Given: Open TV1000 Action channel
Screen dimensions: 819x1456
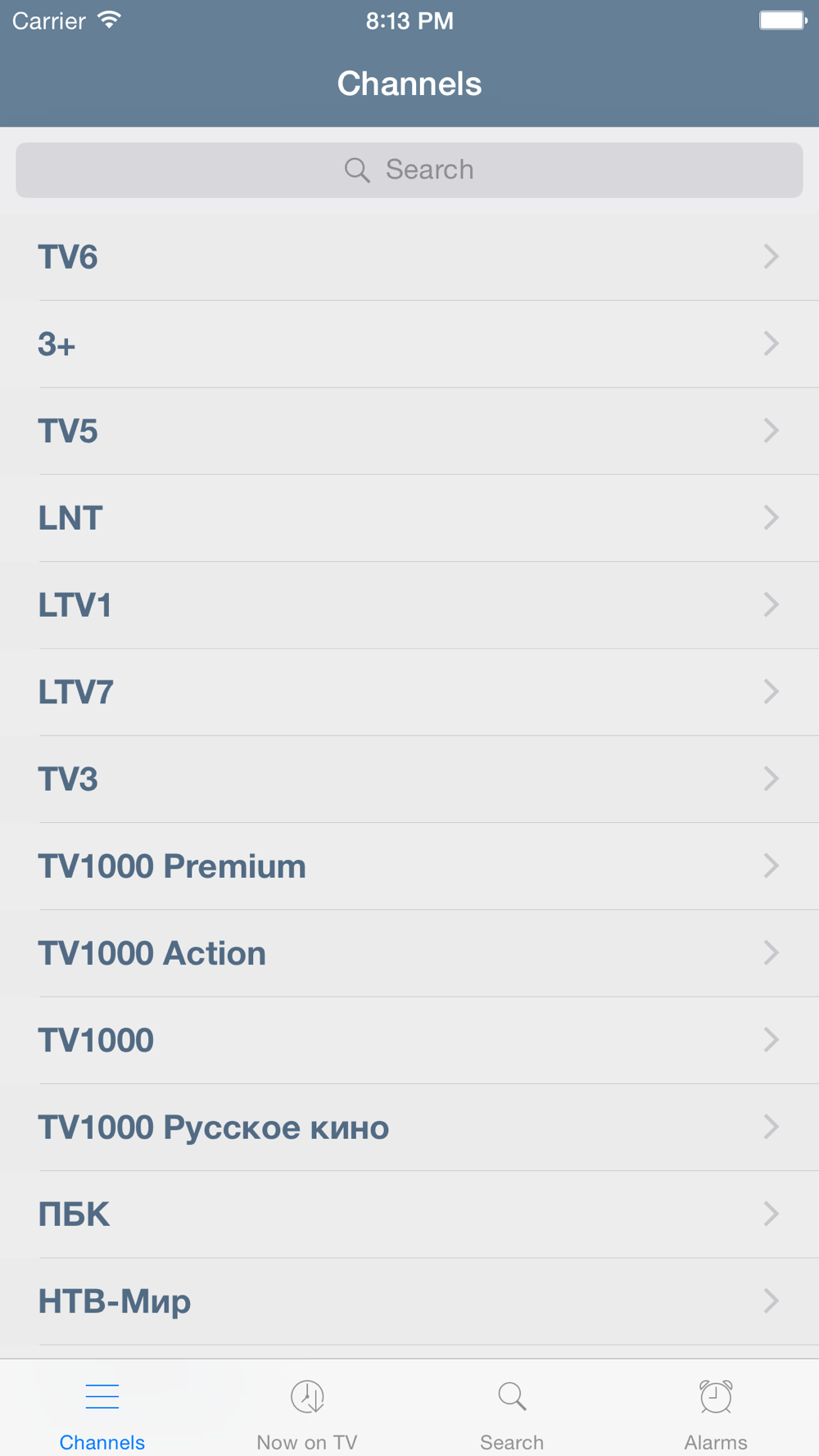Looking at the screenshot, I should point(409,953).
